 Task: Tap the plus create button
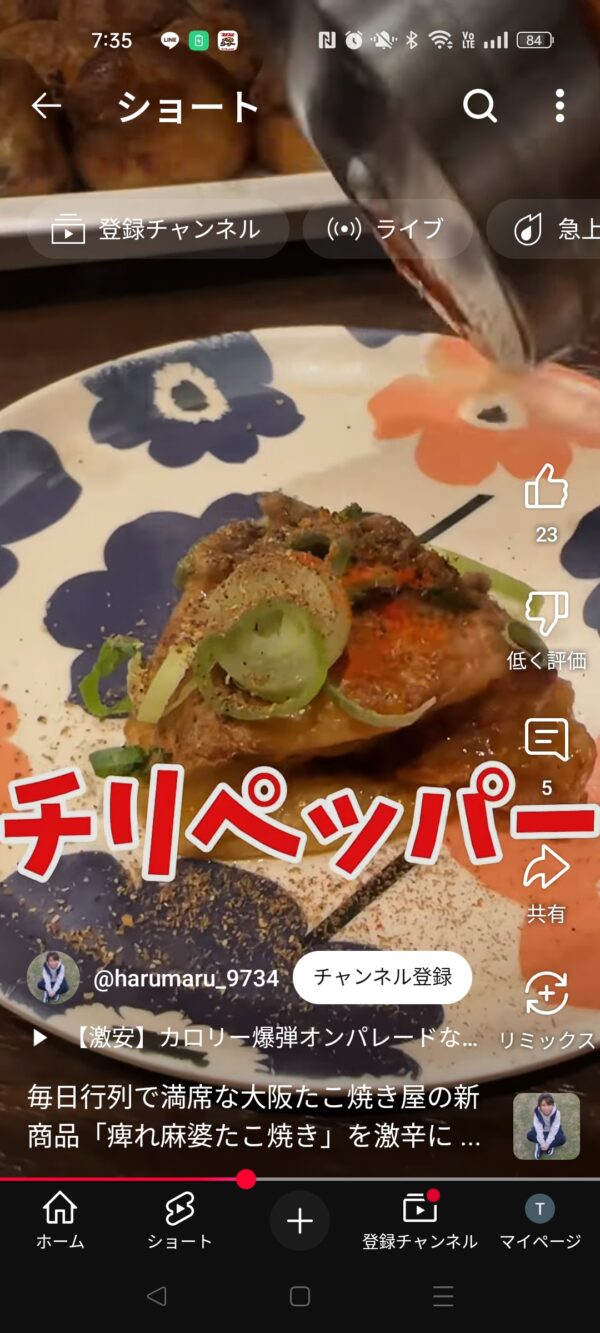click(x=300, y=1220)
